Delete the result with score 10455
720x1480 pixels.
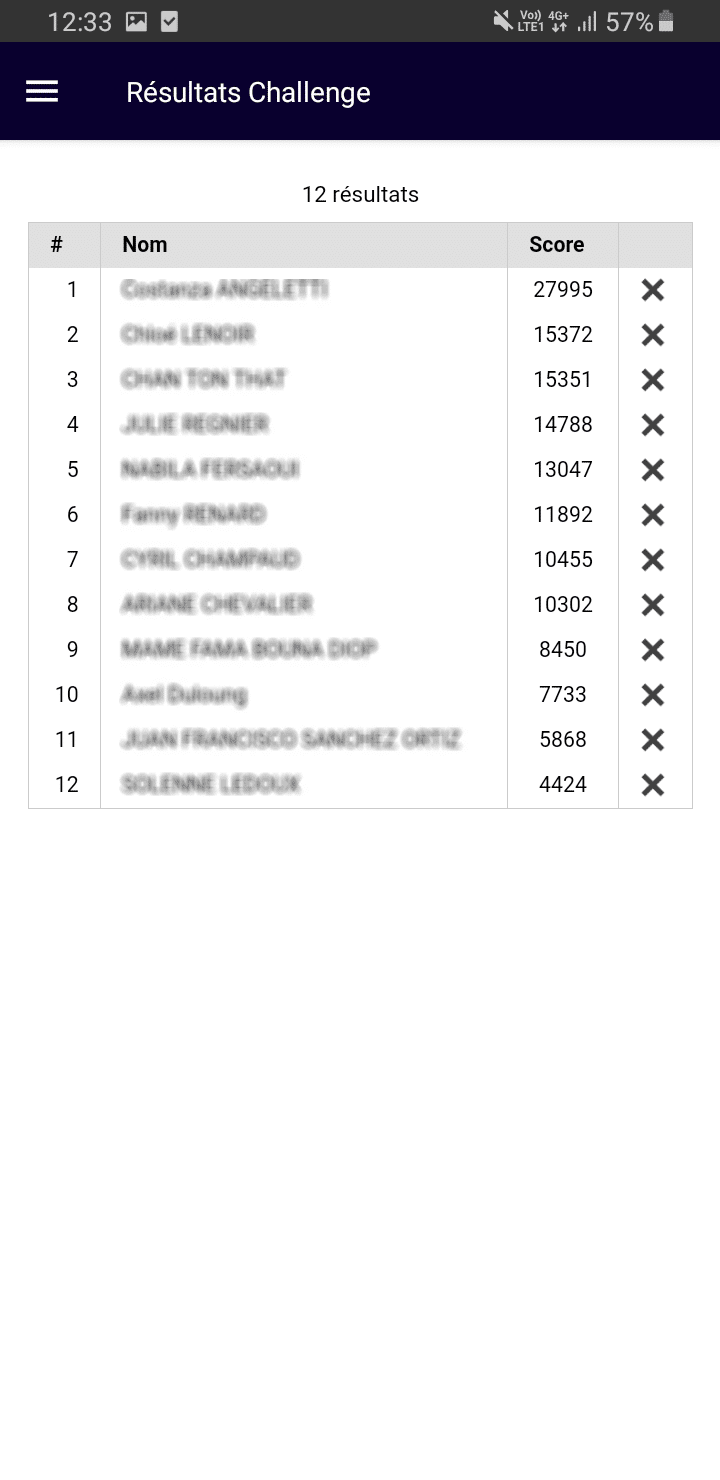pyautogui.click(x=653, y=560)
